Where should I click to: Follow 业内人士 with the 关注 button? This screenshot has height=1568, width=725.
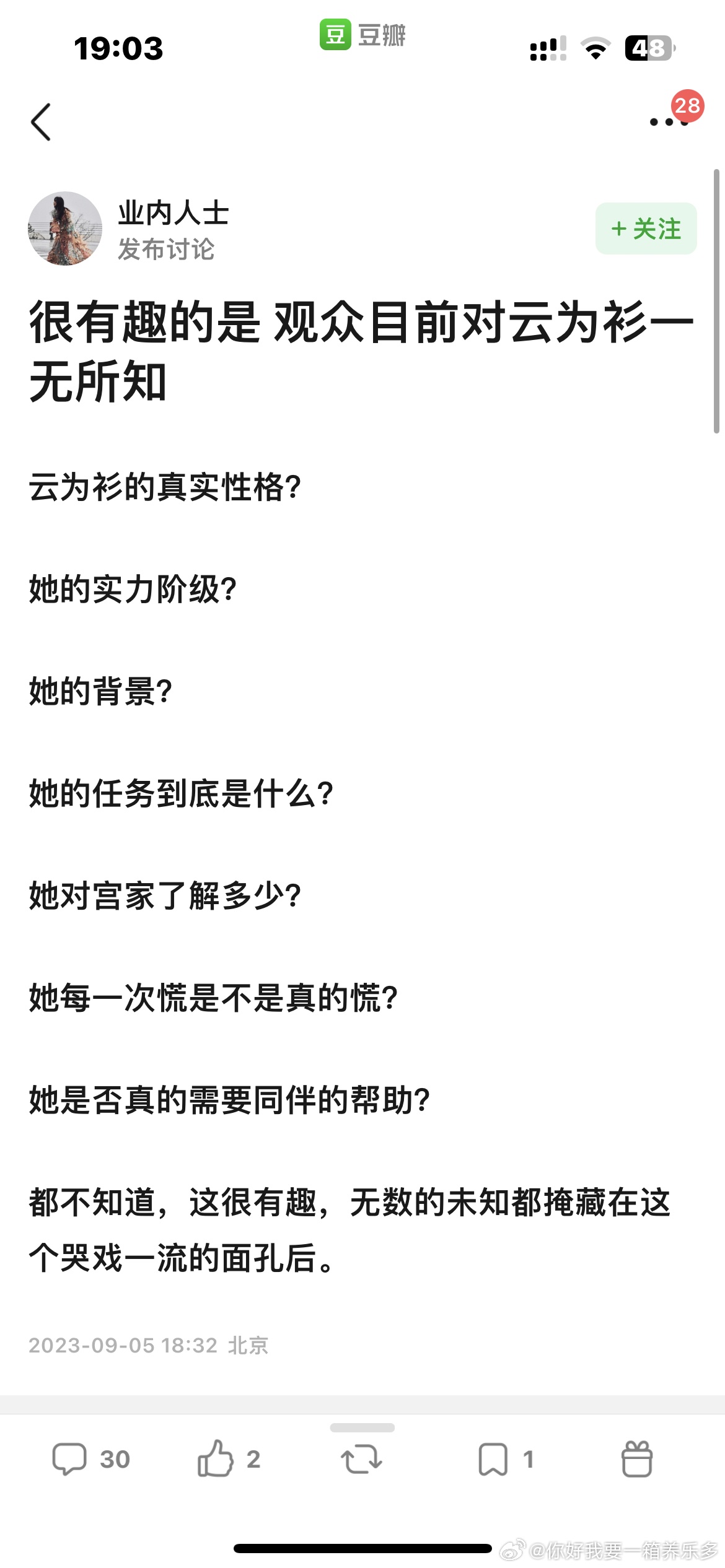[x=646, y=229]
